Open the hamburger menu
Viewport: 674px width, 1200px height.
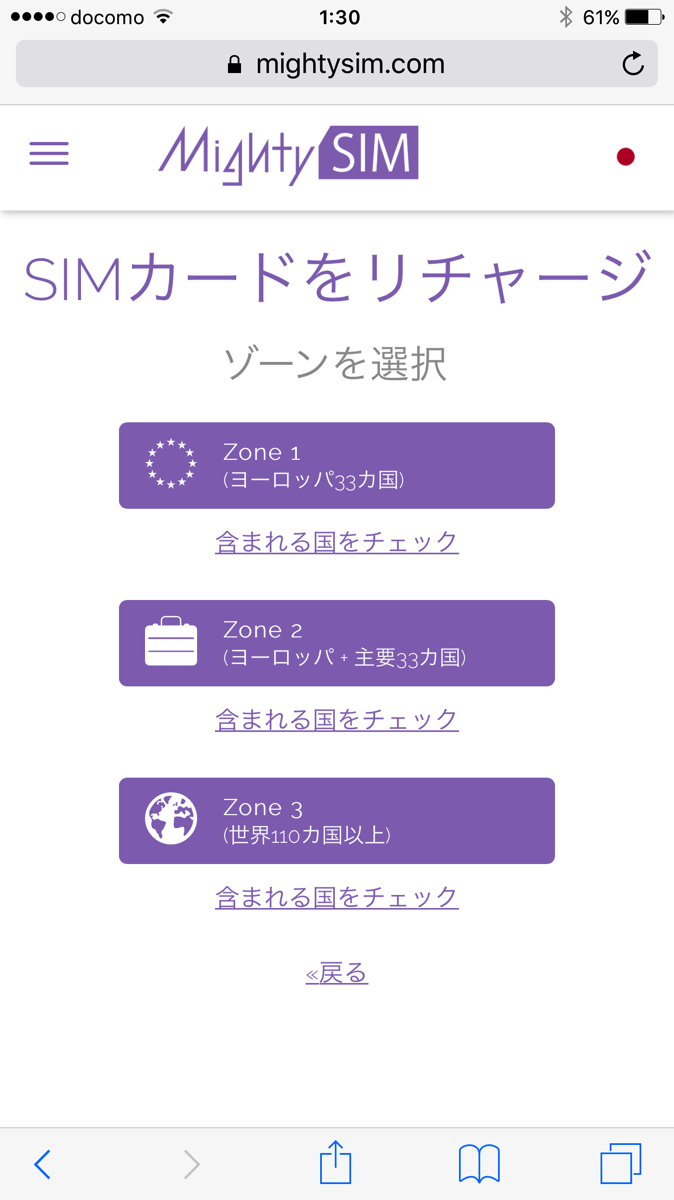49,154
